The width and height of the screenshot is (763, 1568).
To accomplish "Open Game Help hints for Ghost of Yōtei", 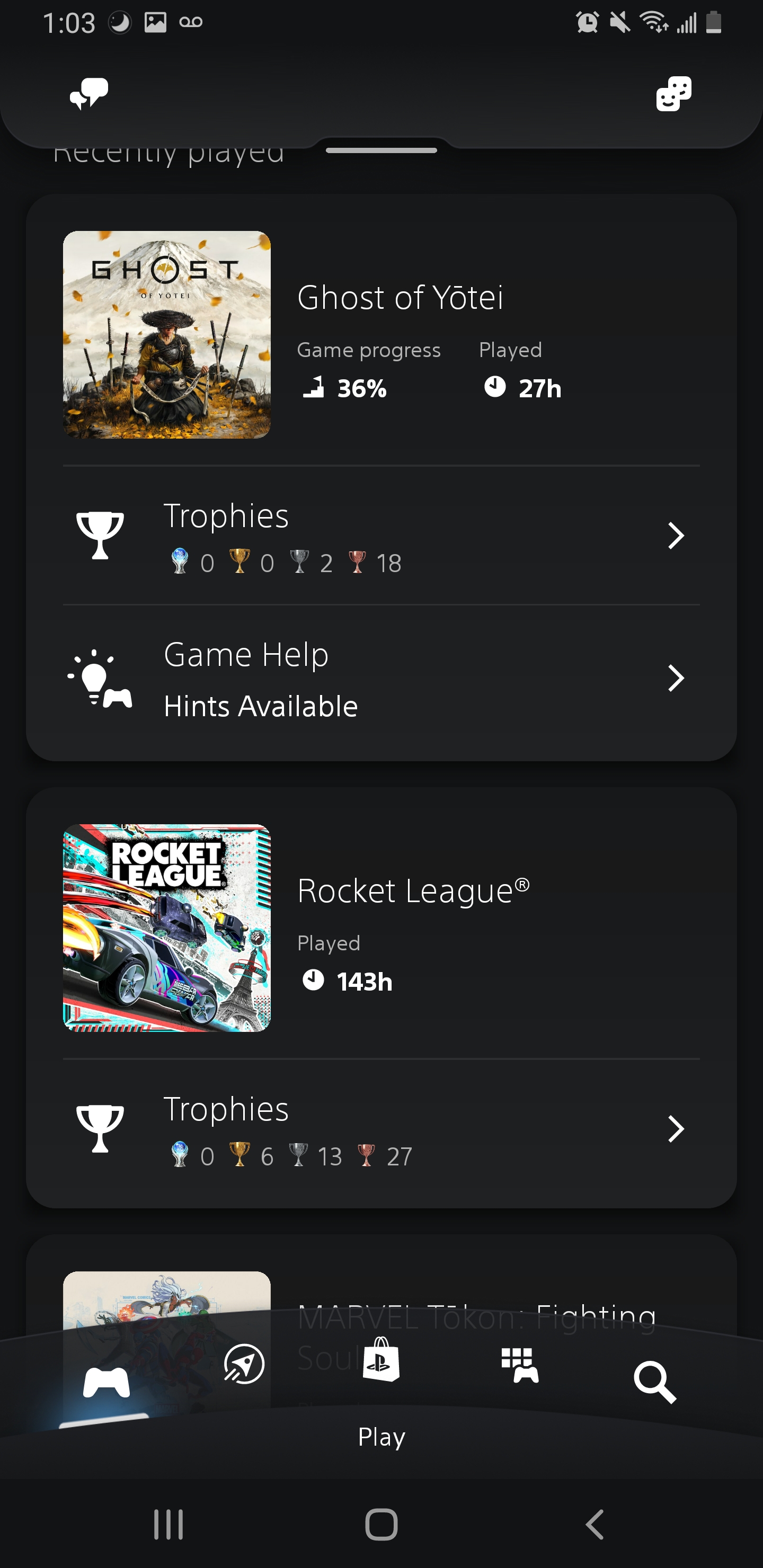I will tap(381, 679).
